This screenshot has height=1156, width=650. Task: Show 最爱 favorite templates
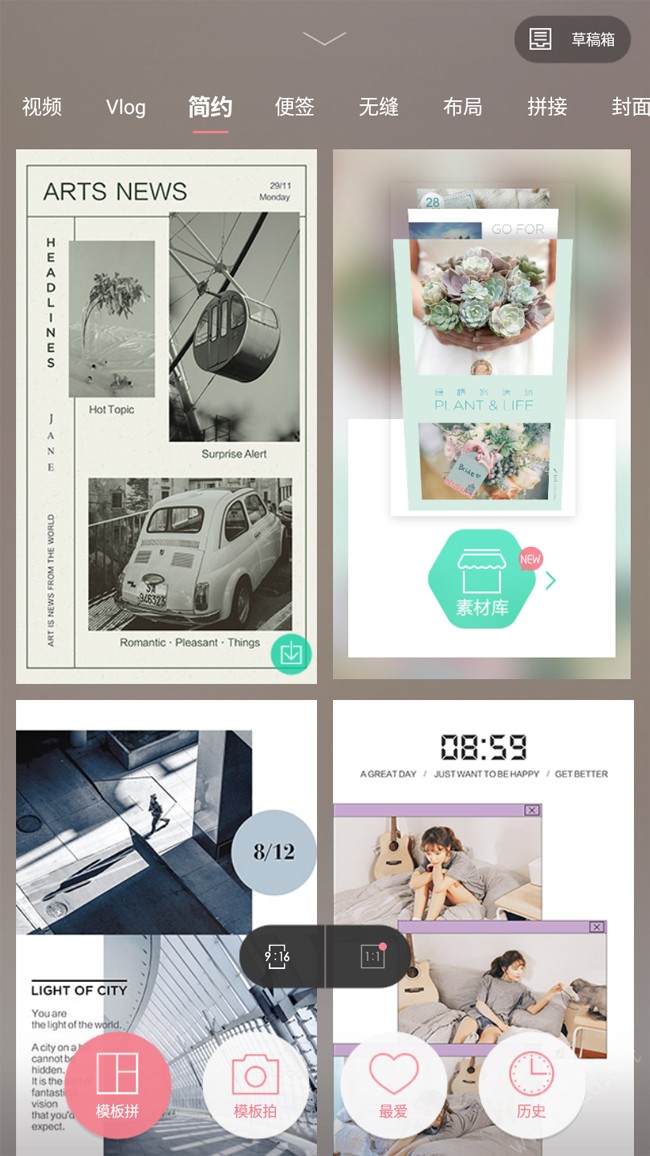tap(393, 1086)
